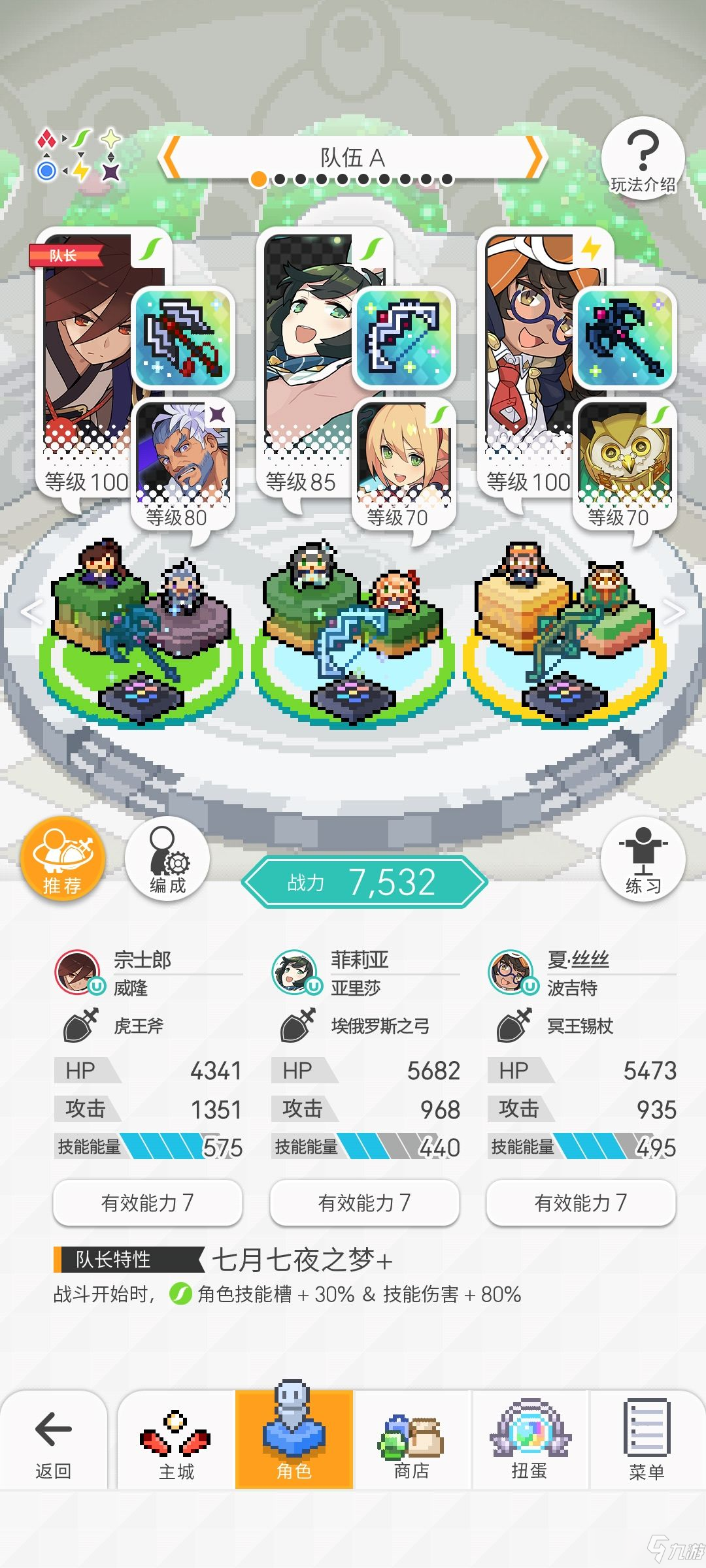
Task: Tap the 推荐 recommend button
Action: tap(63, 858)
